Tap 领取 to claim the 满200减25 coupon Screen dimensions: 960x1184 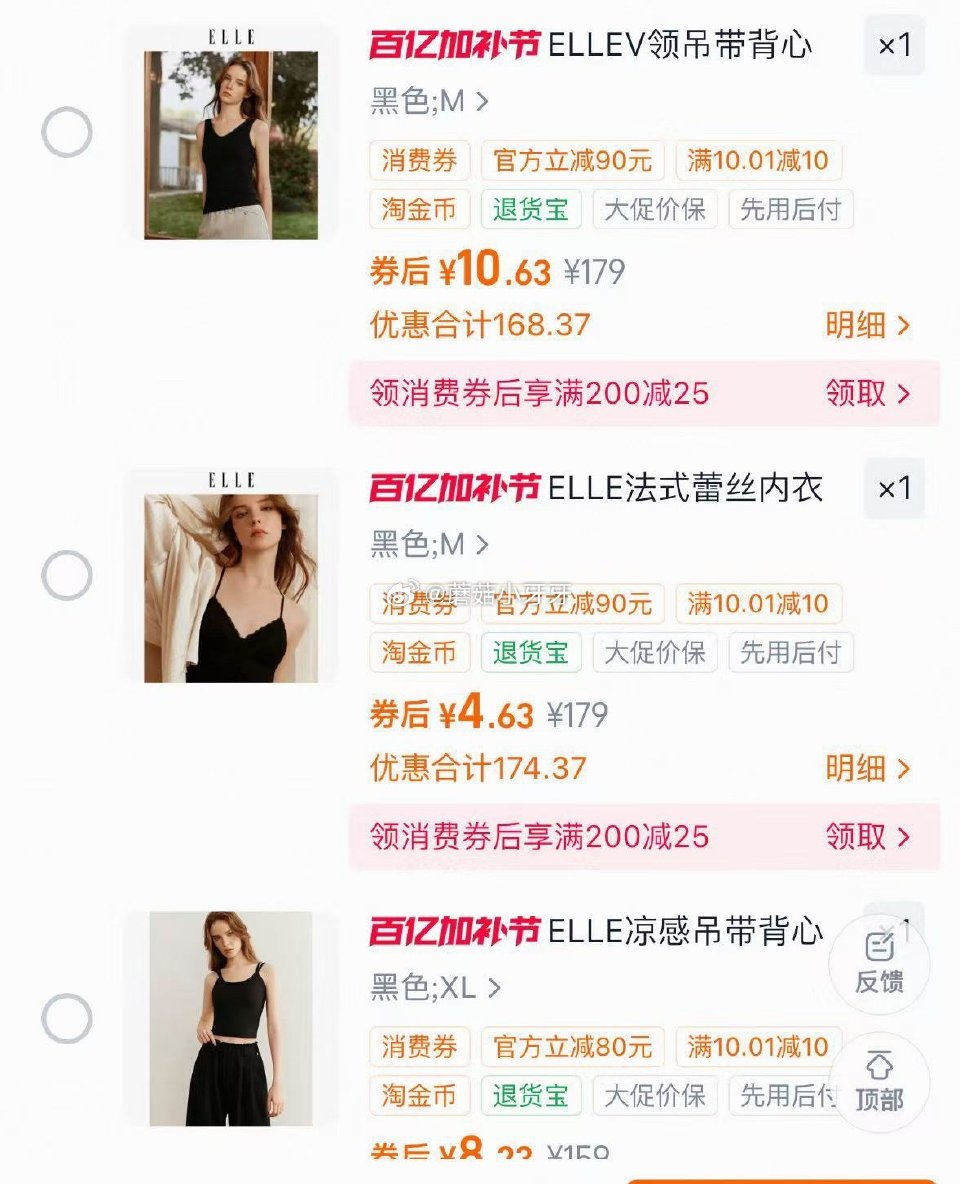click(866, 394)
